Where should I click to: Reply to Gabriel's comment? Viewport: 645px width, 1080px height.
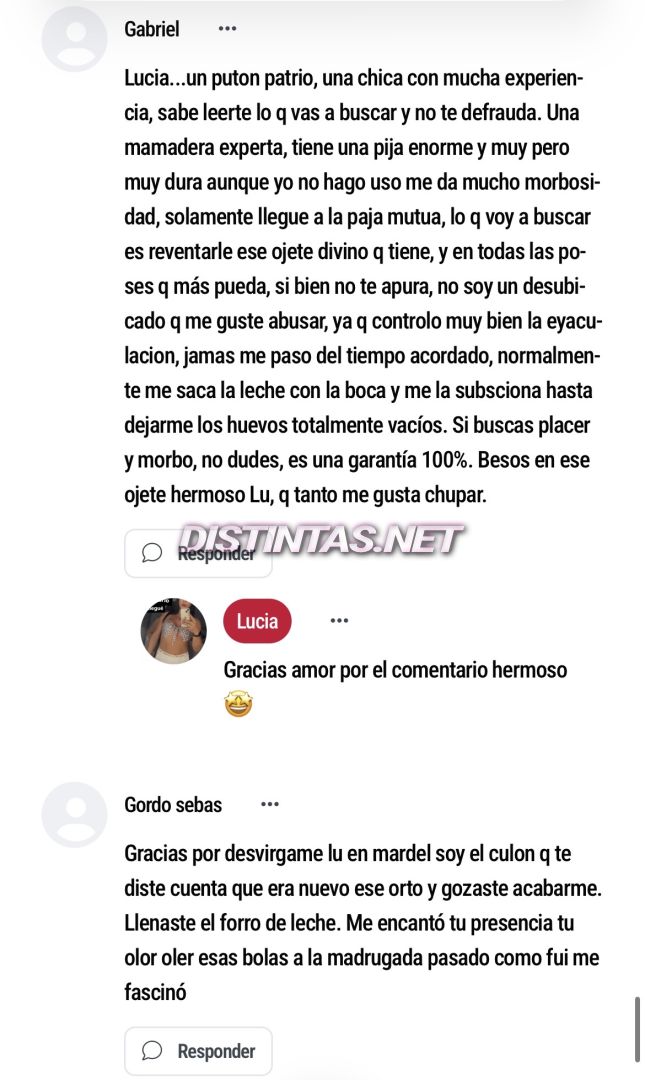[198, 553]
